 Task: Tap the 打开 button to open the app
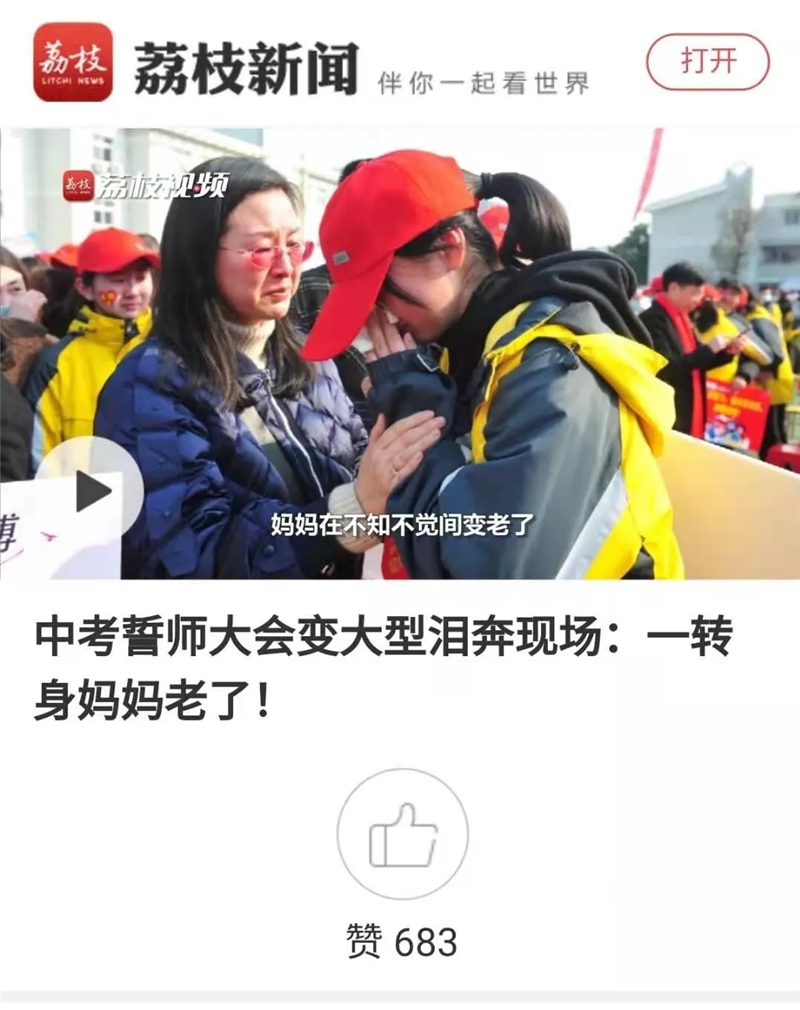[x=707, y=62]
